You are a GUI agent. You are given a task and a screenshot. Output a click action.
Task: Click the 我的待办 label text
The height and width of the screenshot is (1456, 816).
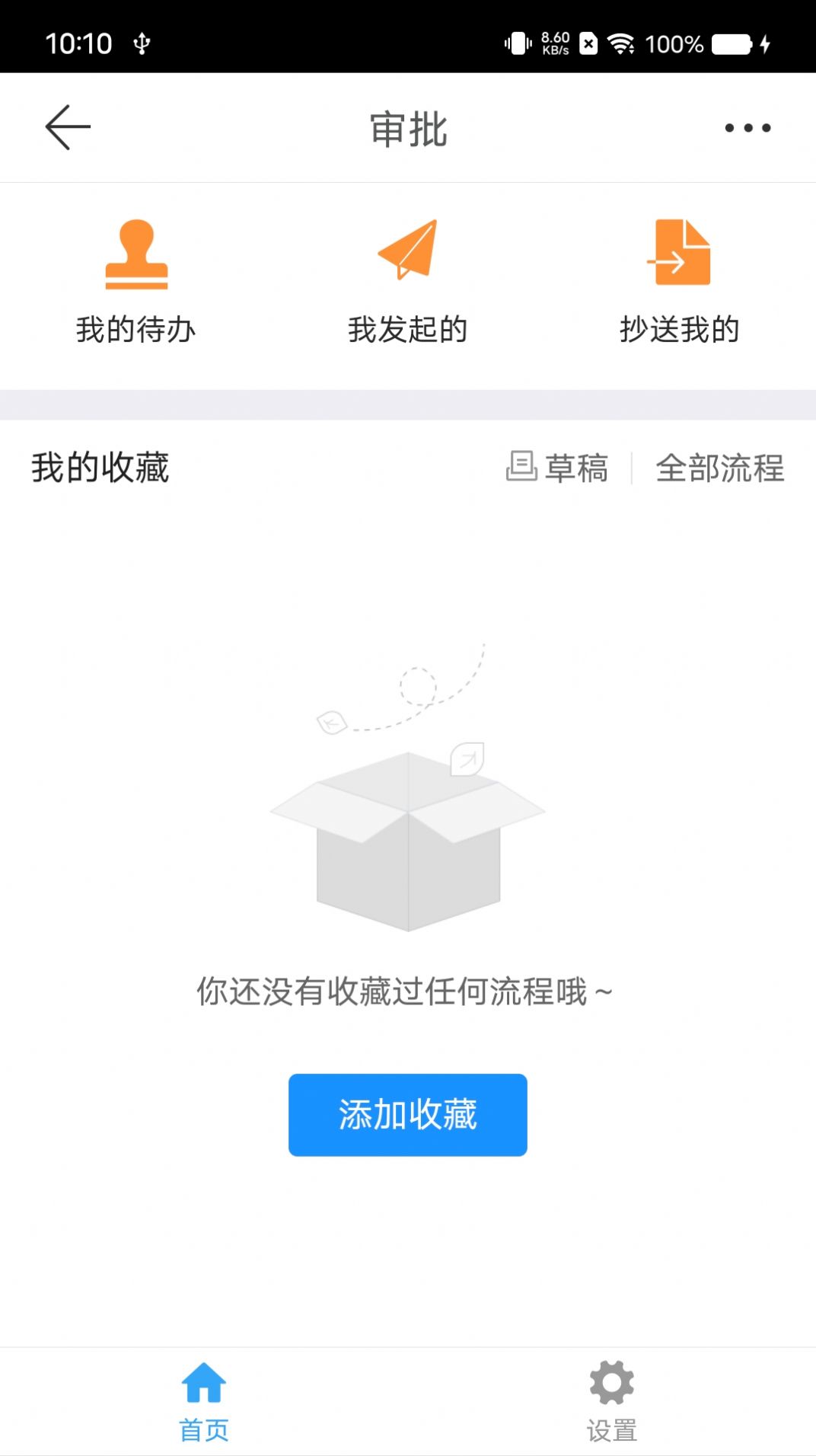[x=136, y=330]
